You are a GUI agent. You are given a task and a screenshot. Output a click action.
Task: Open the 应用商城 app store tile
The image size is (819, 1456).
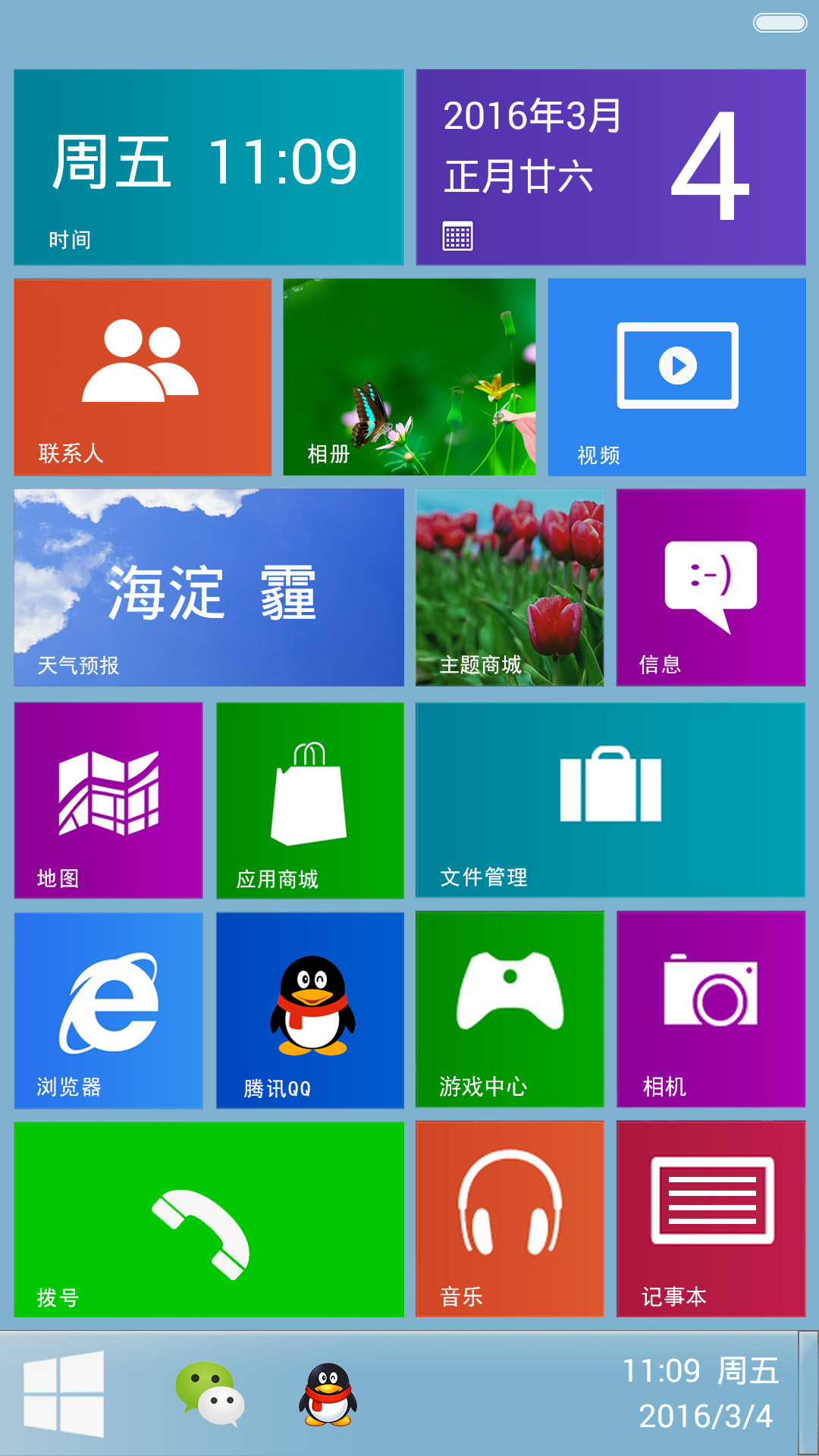coord(310,800)
